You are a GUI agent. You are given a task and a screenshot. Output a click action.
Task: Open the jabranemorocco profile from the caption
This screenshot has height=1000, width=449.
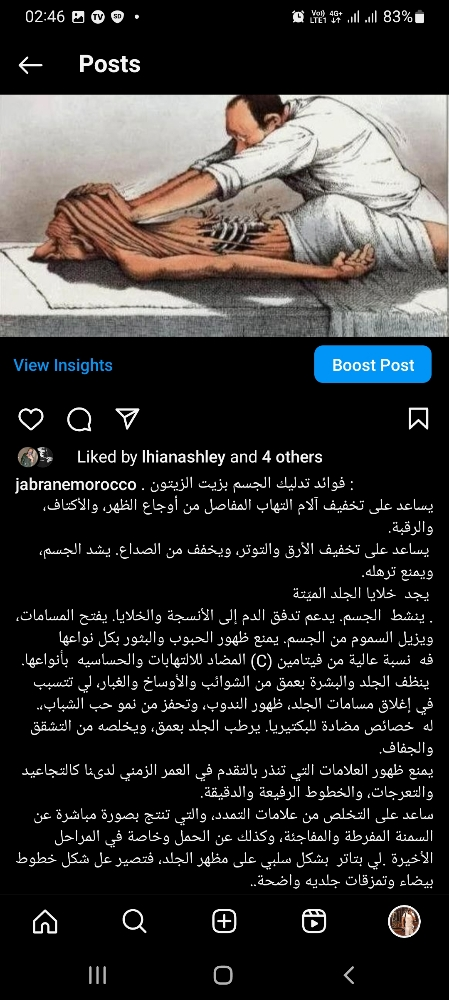(x=75, y=485)
